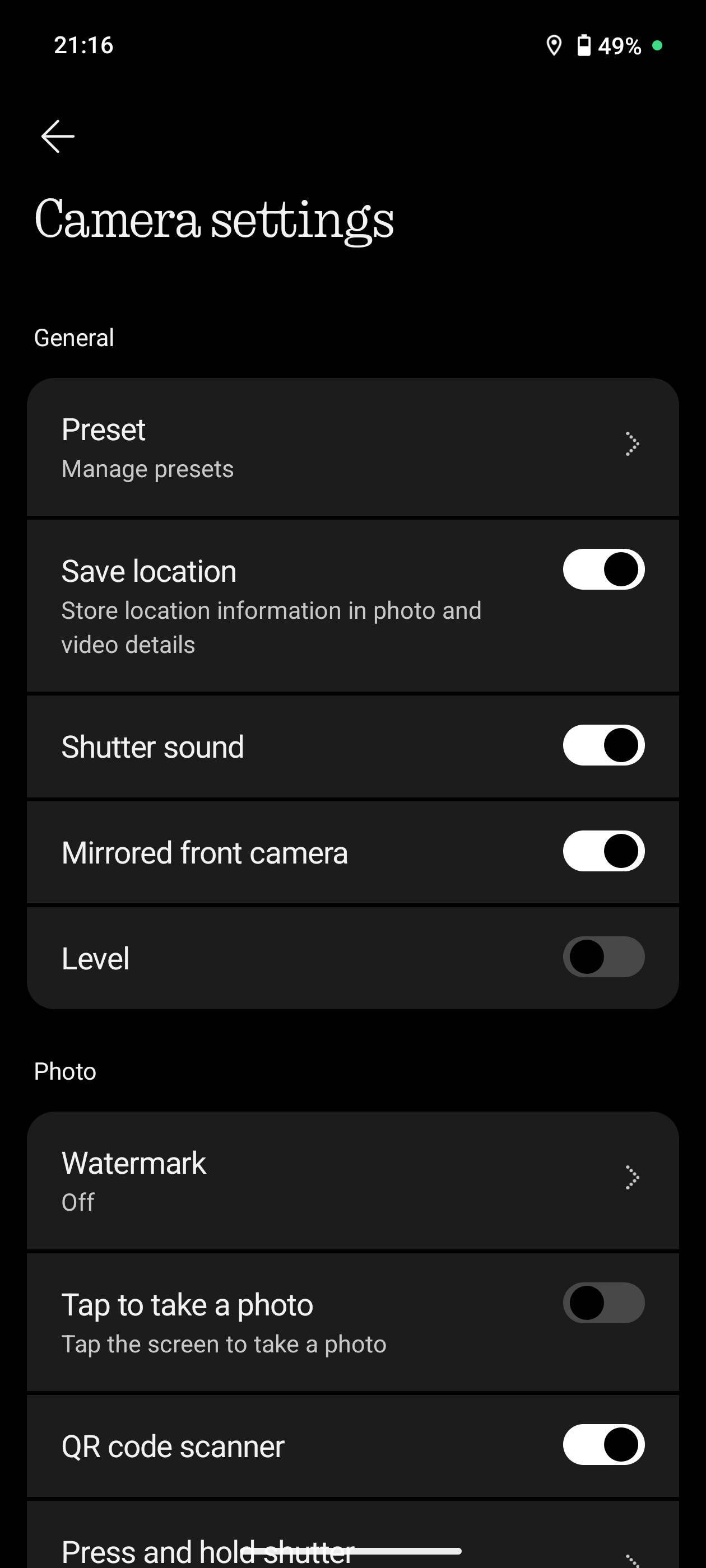The image size is (706, 1568).
Task: Disable the QR code scanner
Action: [603, 1446]
